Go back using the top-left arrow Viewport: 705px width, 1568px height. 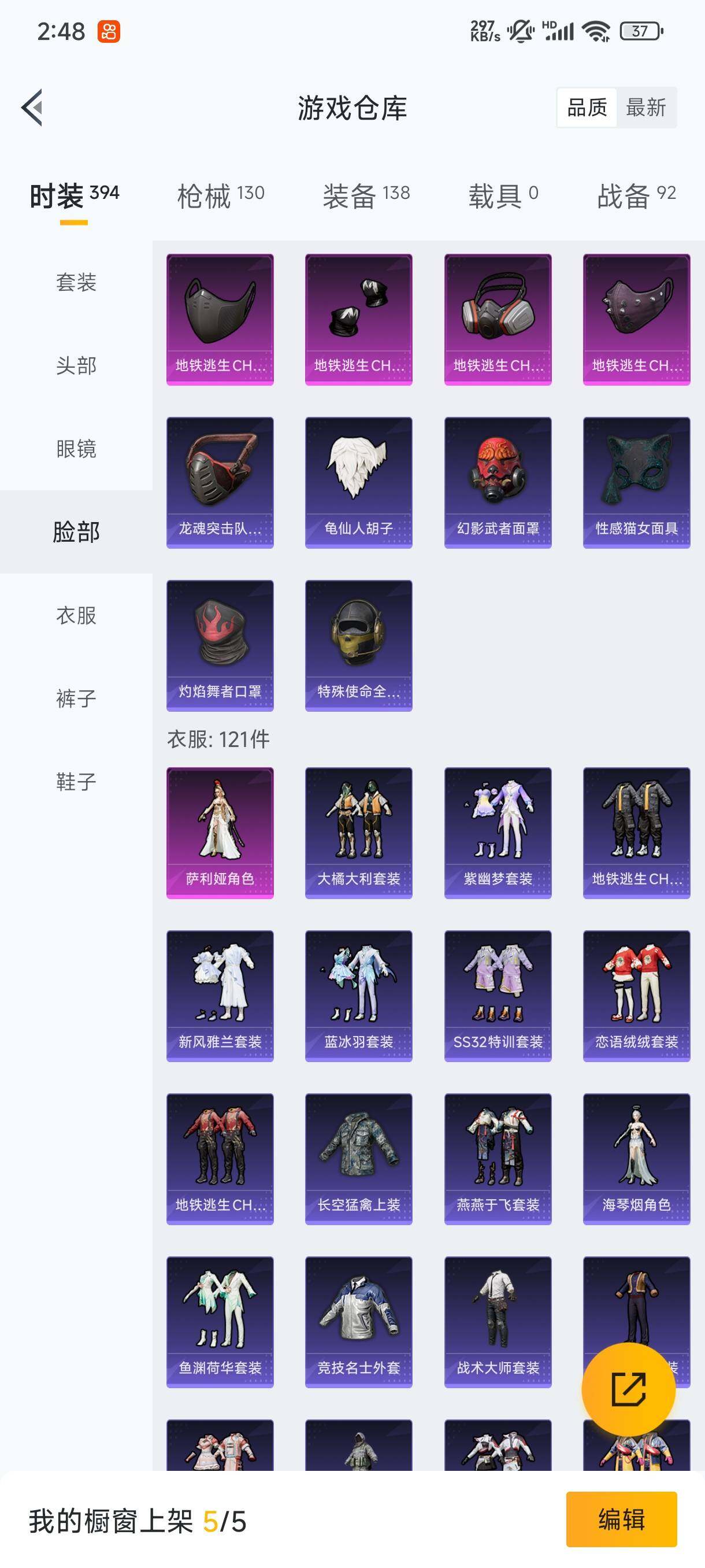[32, 108]
